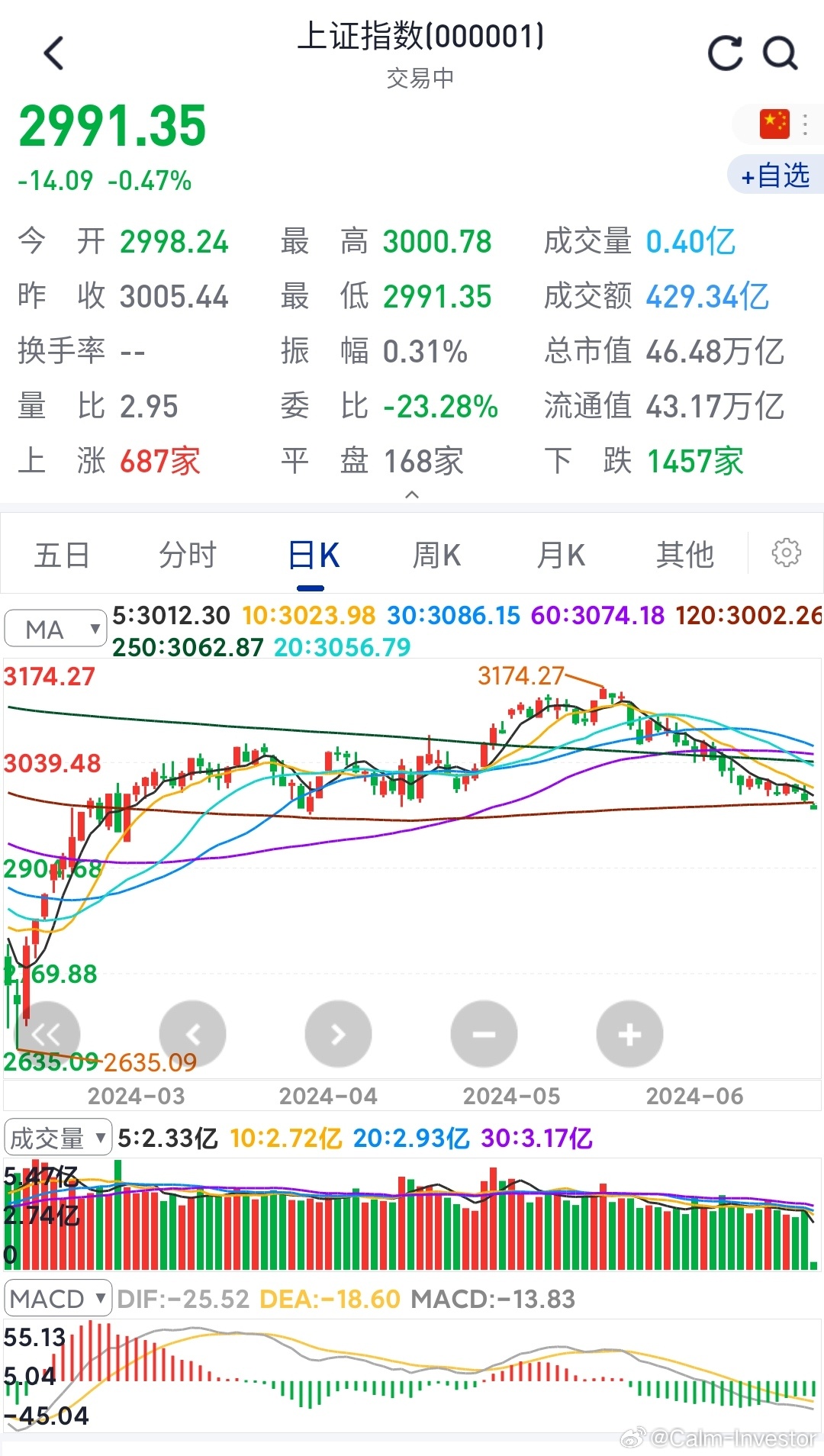Screen dimensions: 824x1456
Task: Refresh the index quote data
Action: click(x=725, y=53)
